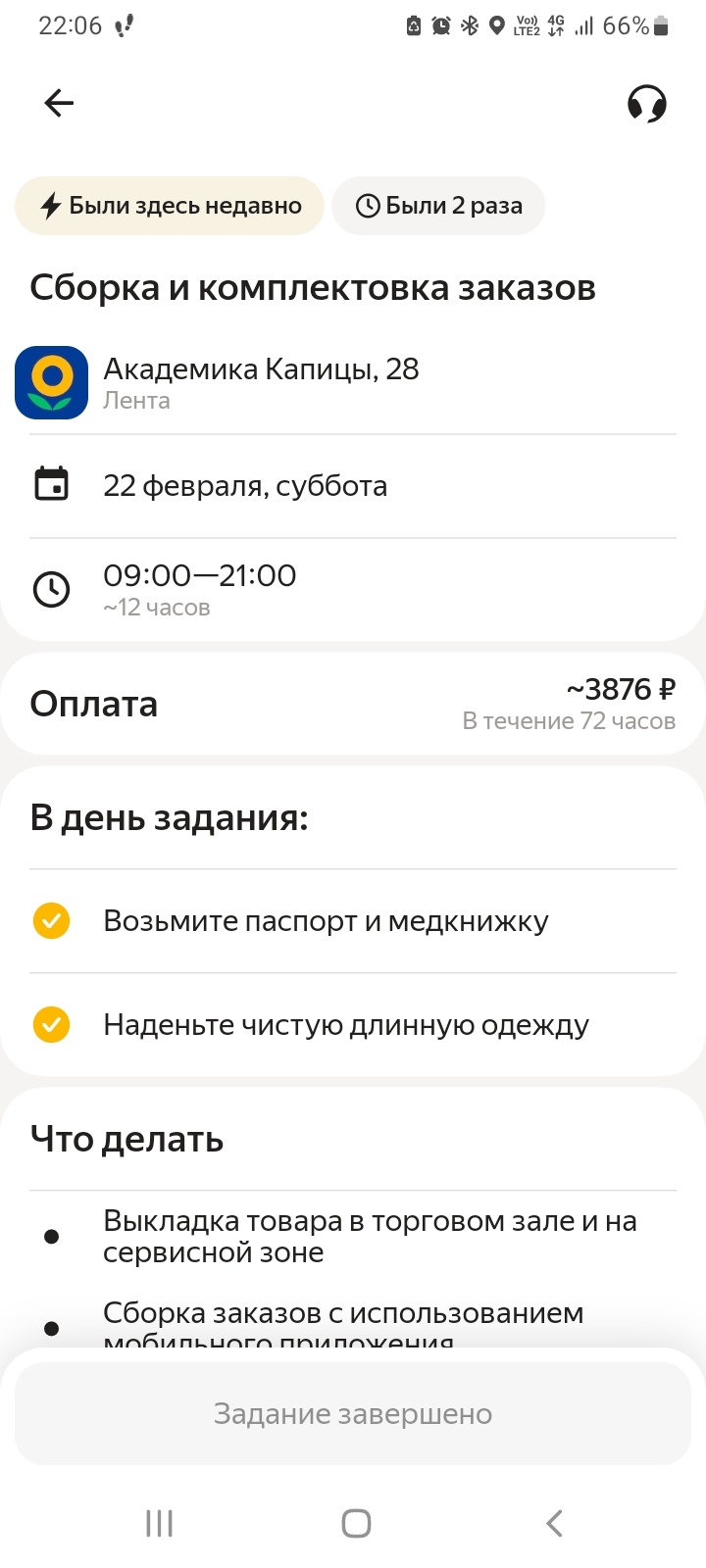
Task: Open the recent apps view
Action: pos(159,1523)
